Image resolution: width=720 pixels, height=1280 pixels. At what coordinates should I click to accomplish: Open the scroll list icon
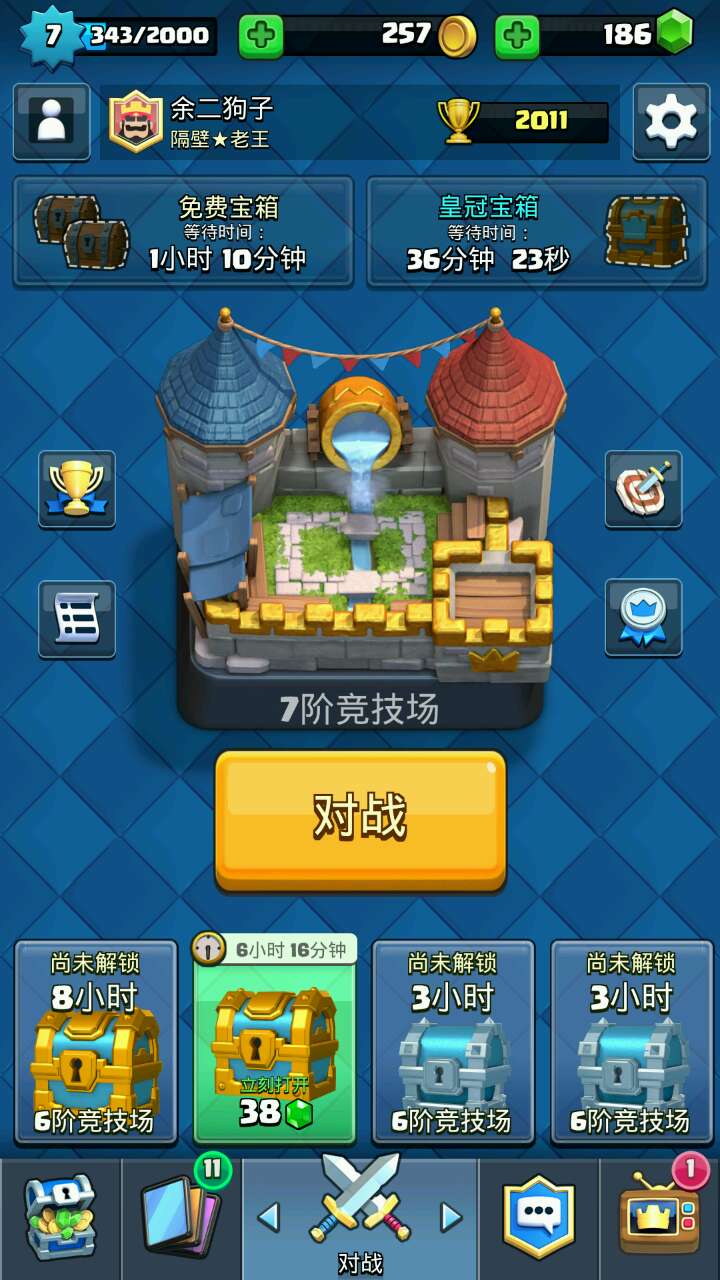77,620
